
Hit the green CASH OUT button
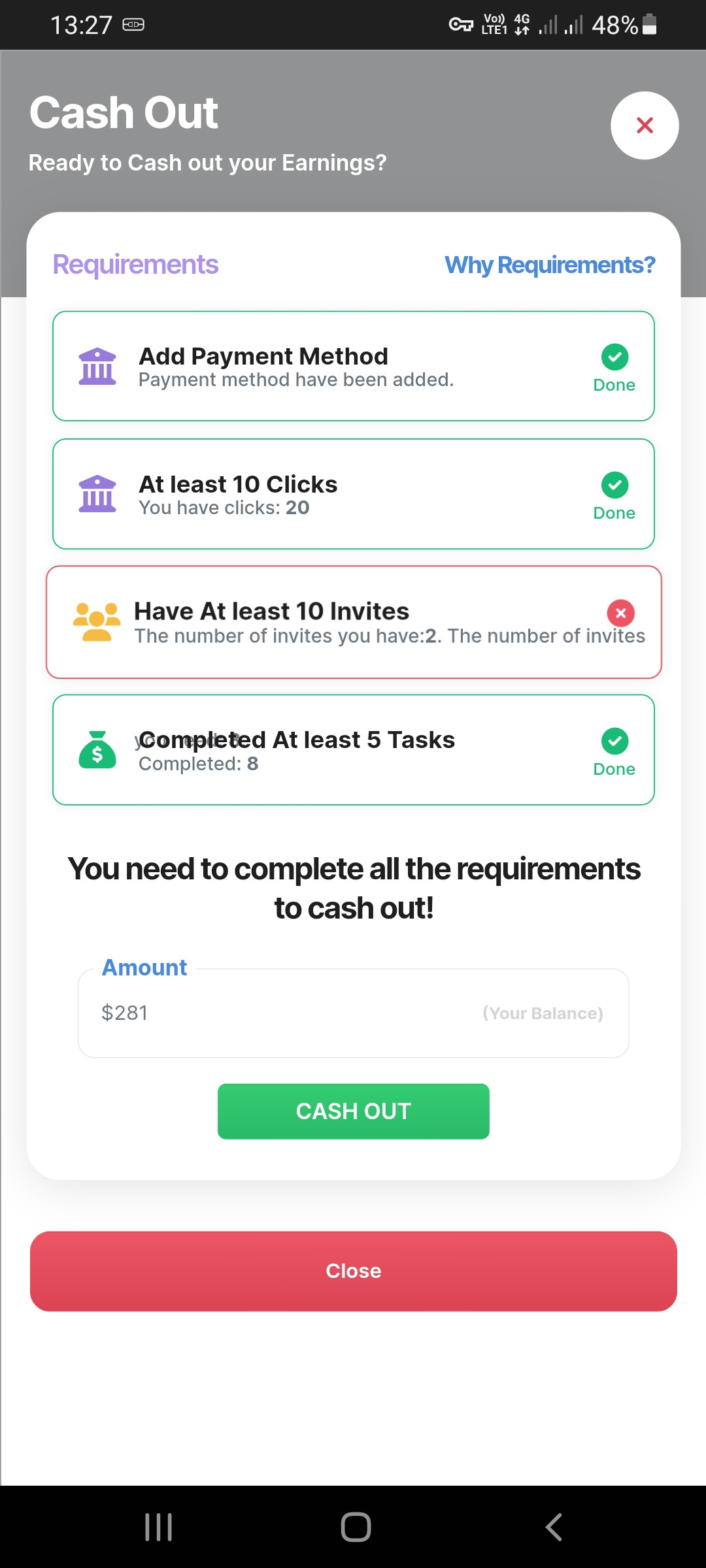click(x=354, y=1111)
